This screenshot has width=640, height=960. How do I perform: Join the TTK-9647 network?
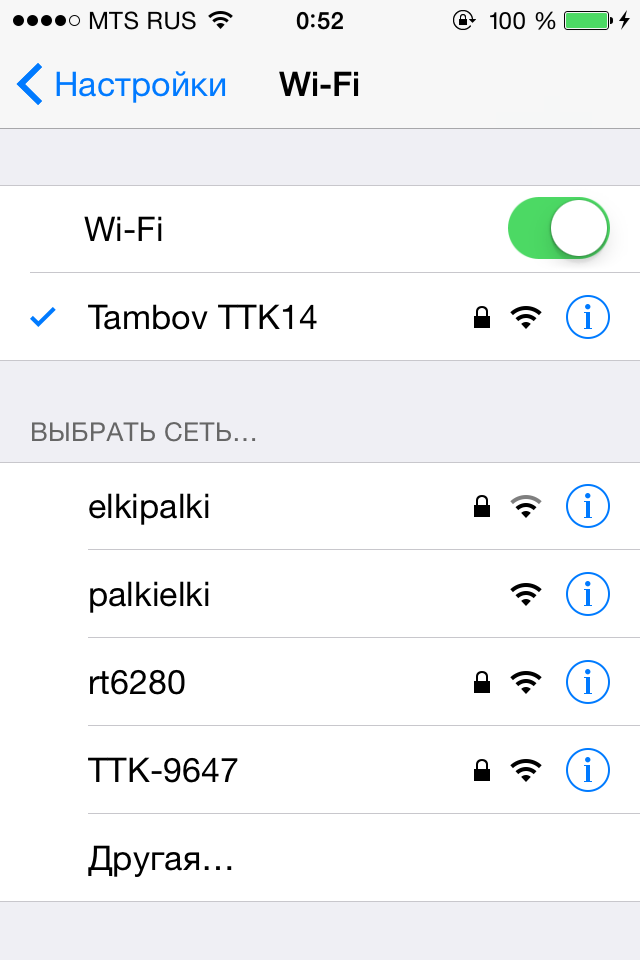pyautogui.click(x=163, y=771)
